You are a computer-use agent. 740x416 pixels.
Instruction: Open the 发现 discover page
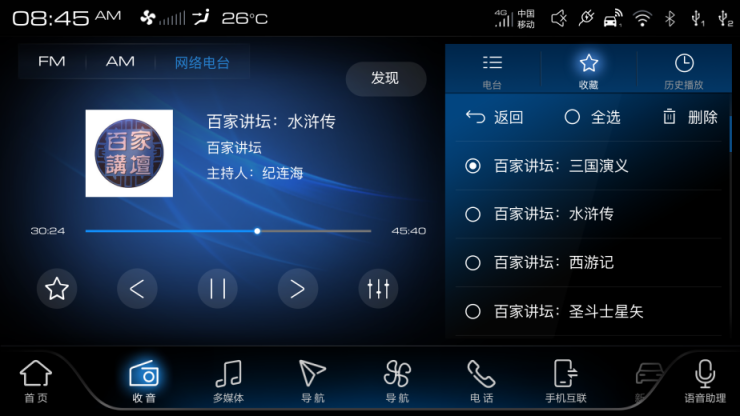(385, 78)
